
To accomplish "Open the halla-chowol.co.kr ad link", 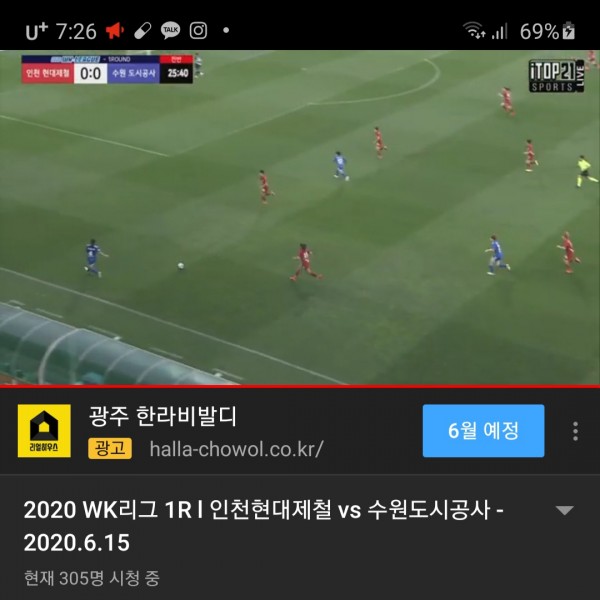I will pos(236,448).
